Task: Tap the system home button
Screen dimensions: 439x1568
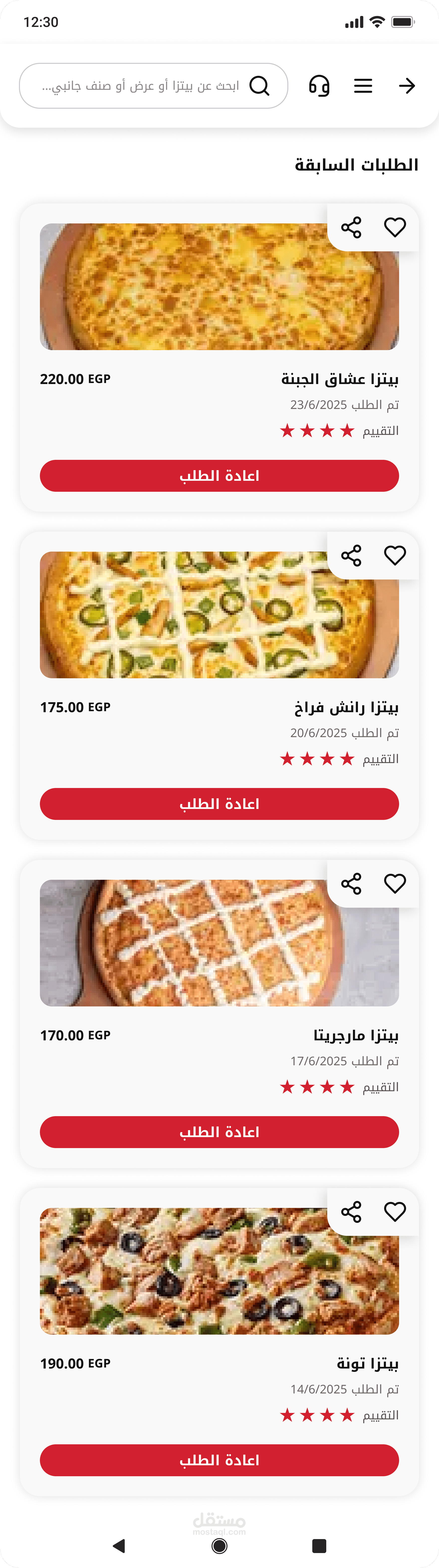Action: coord(219,1546)
